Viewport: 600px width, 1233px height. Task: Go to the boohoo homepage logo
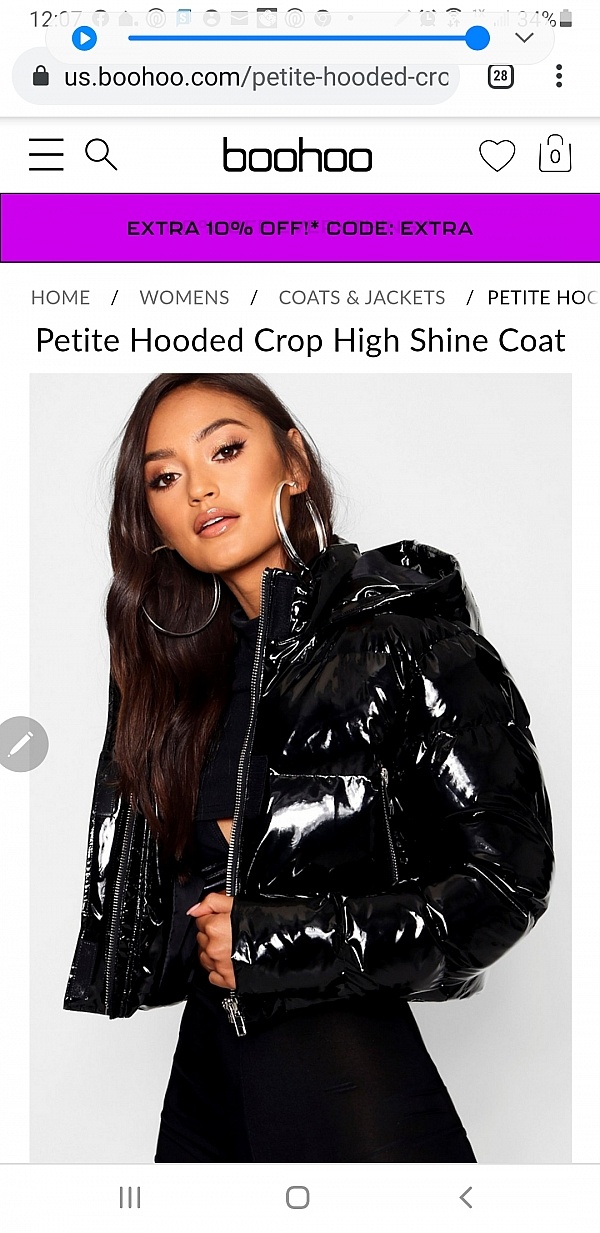pyautogui.click(x=297, y=157)
